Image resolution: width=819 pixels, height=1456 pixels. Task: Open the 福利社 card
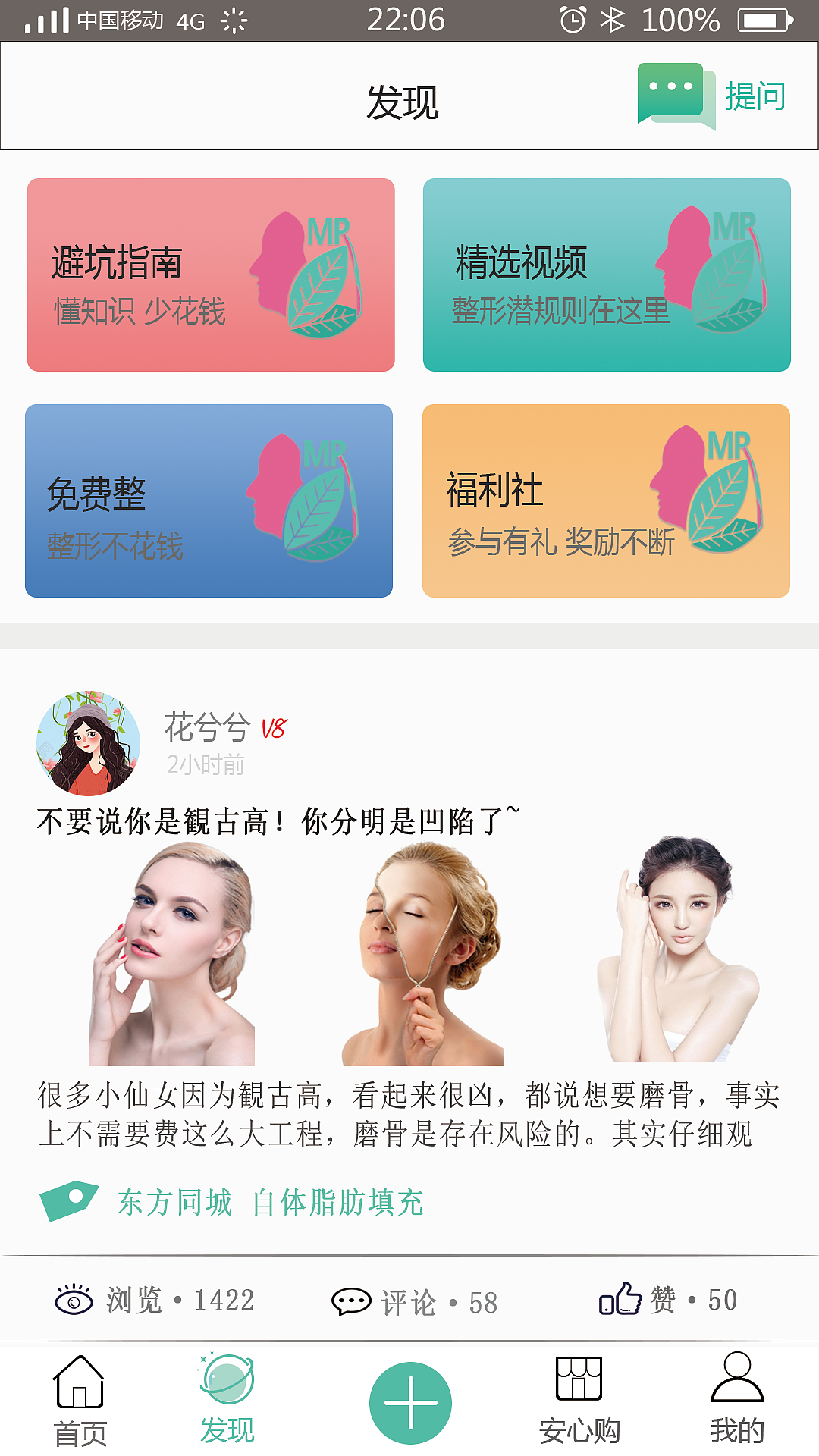coord(606,502)
